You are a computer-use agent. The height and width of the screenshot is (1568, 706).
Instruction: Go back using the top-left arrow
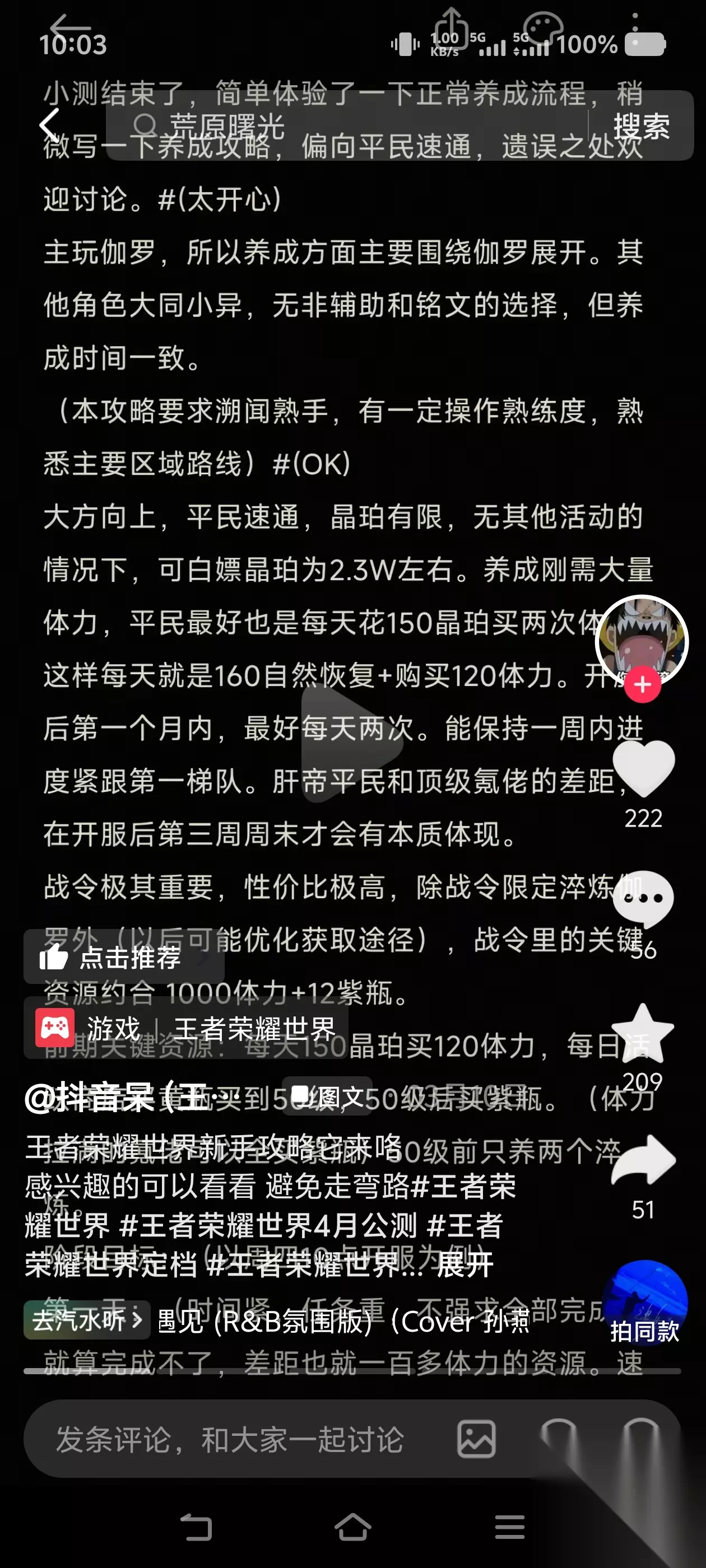point(50,126)
